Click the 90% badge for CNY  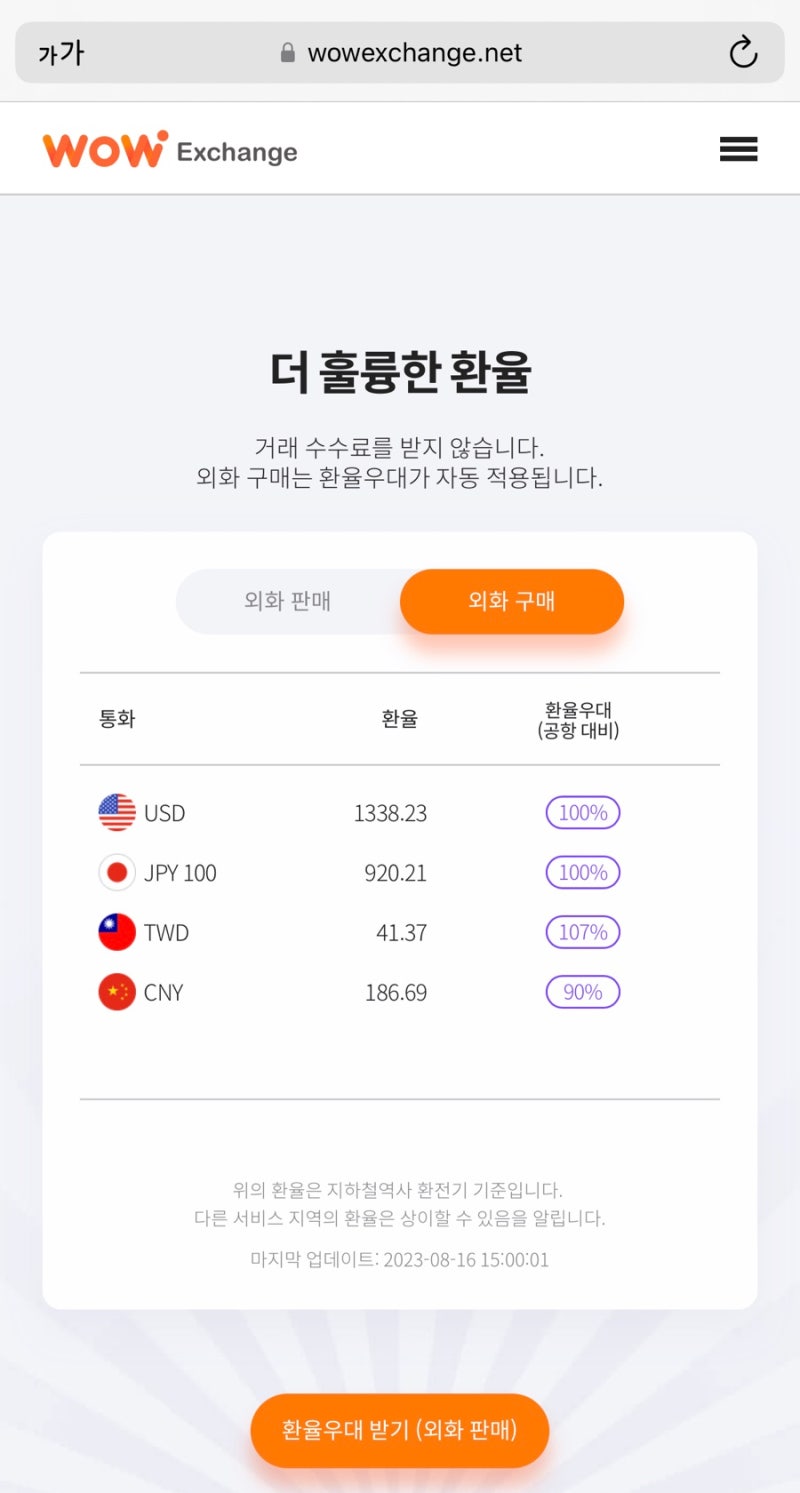pos(582,992)
